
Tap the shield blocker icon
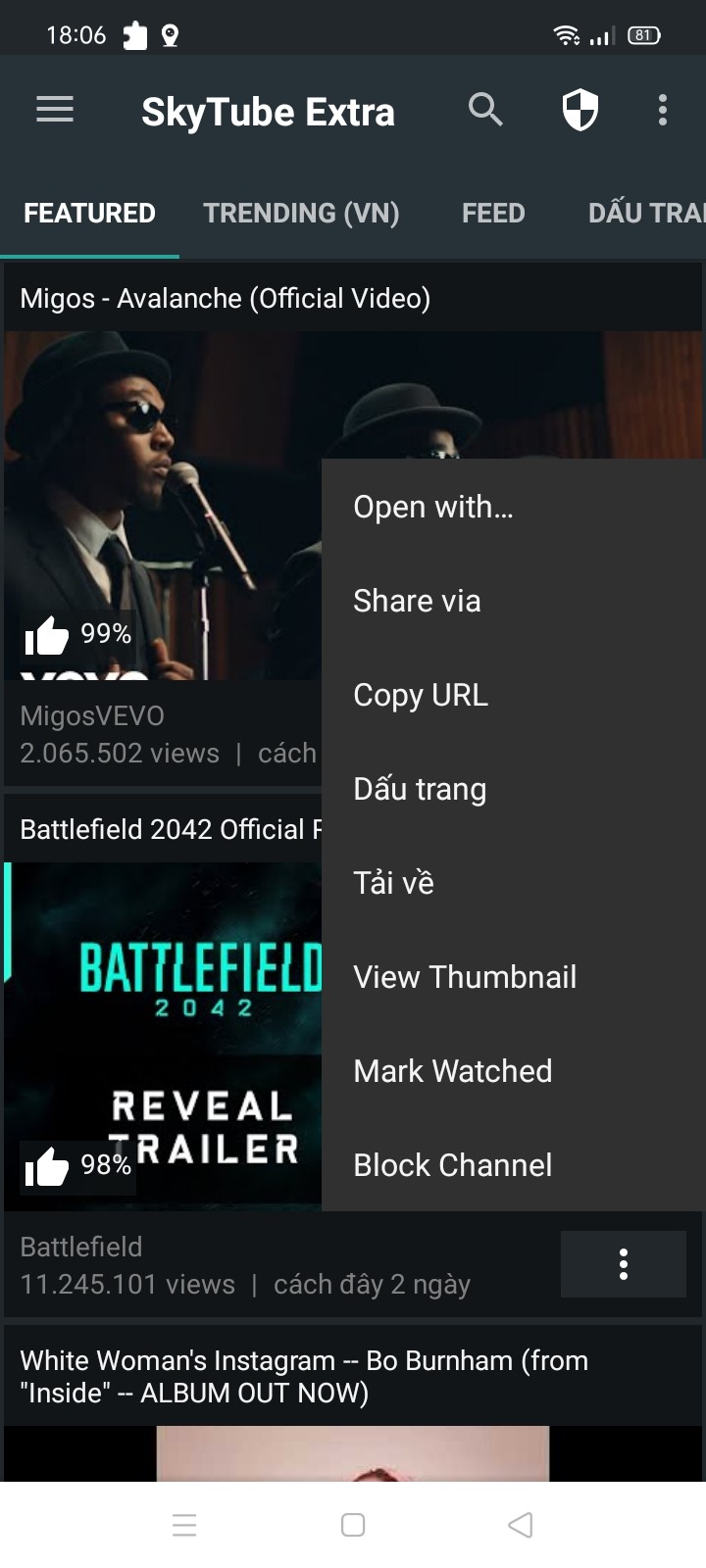tap(580, 110)
